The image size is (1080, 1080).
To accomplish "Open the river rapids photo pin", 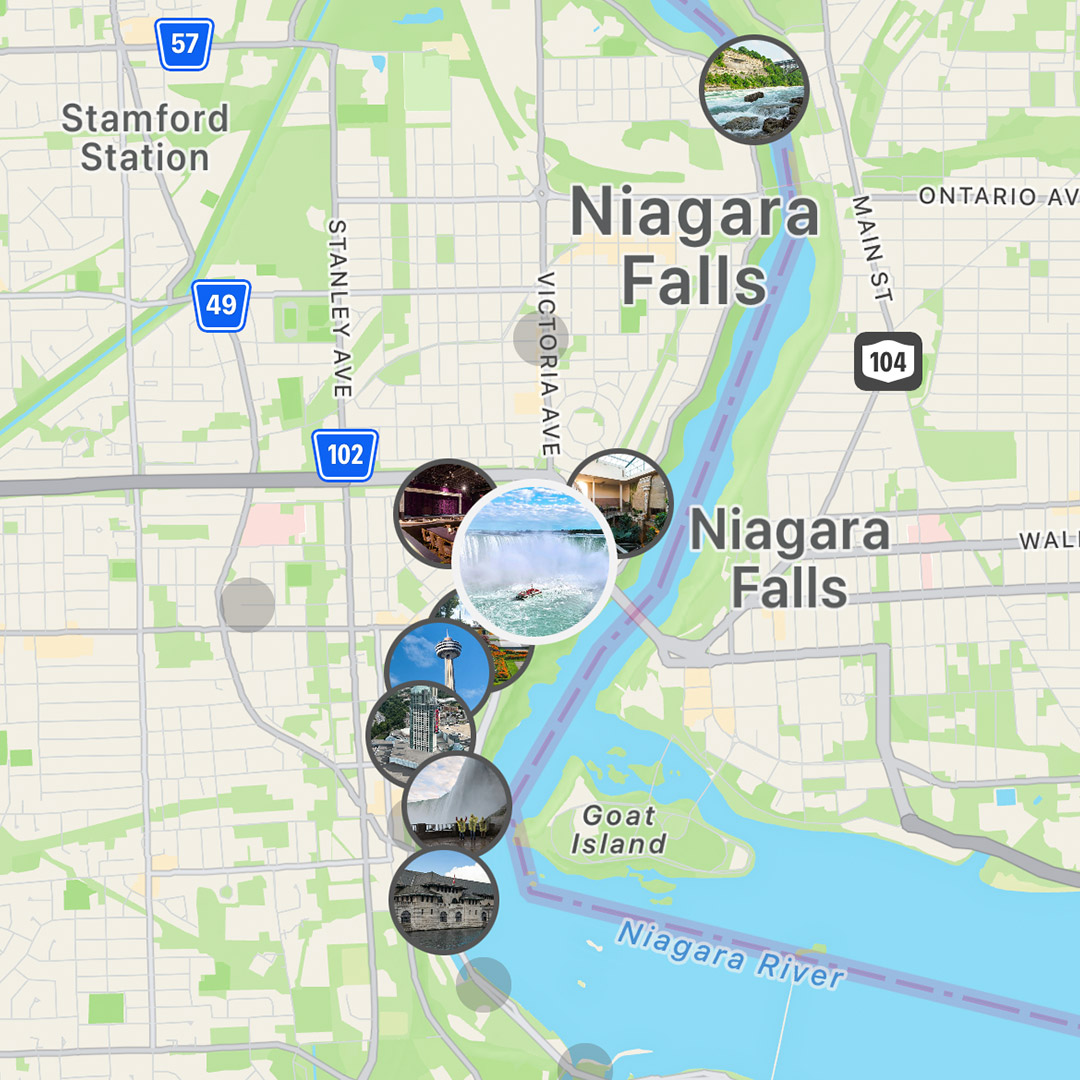I will 754,90.
